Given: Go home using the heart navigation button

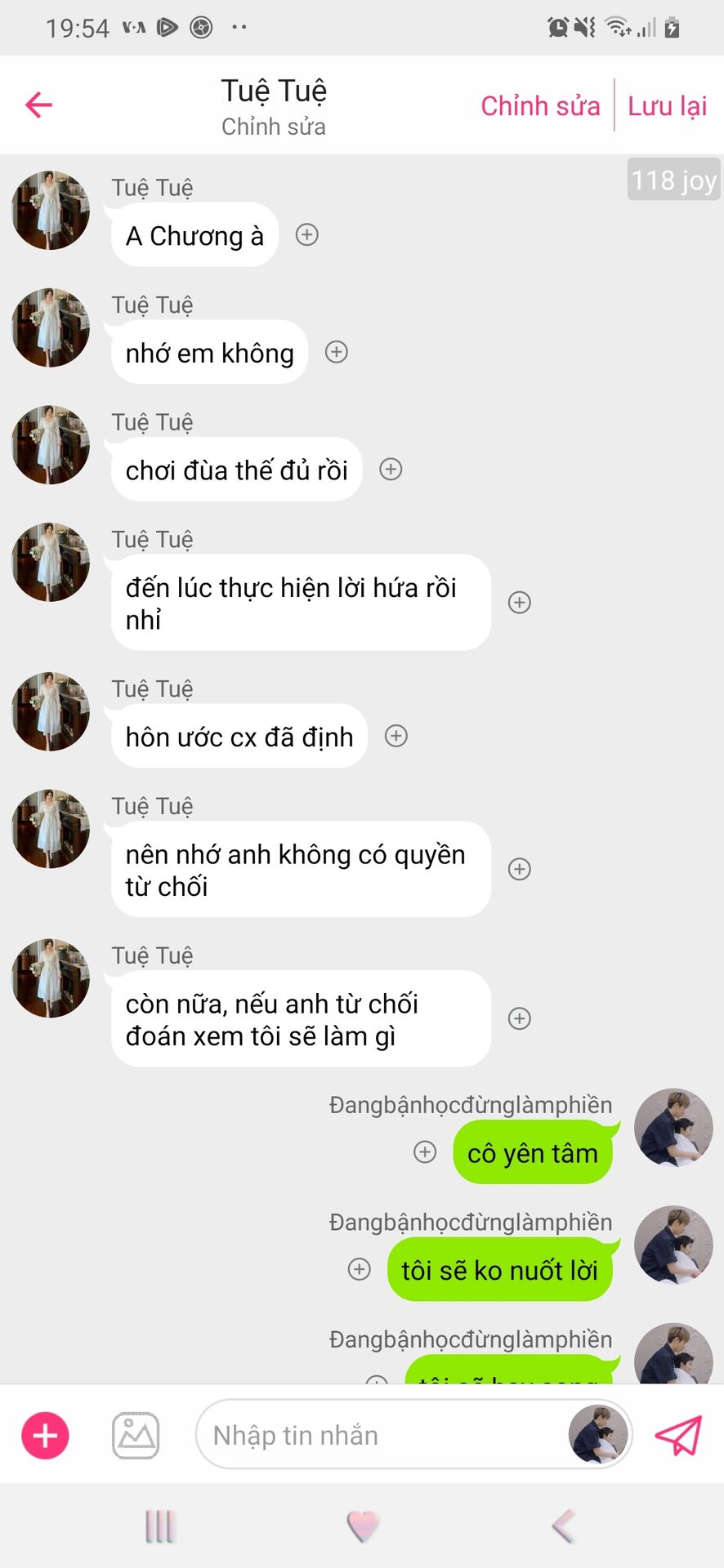Looking at the screenshot, I should pyautogui.click(x=362, y=1526).
